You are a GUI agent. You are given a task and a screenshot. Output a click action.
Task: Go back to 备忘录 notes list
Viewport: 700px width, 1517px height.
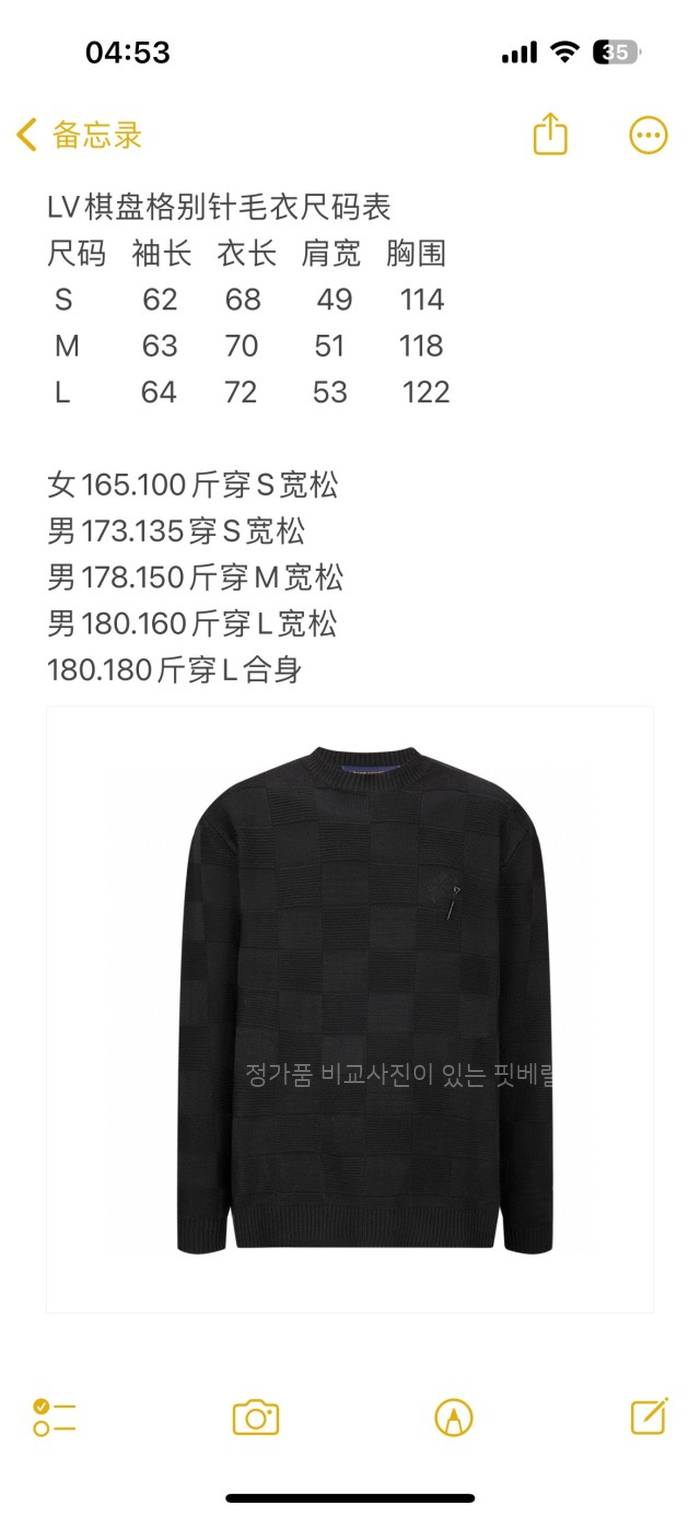[x=80, y=135]
